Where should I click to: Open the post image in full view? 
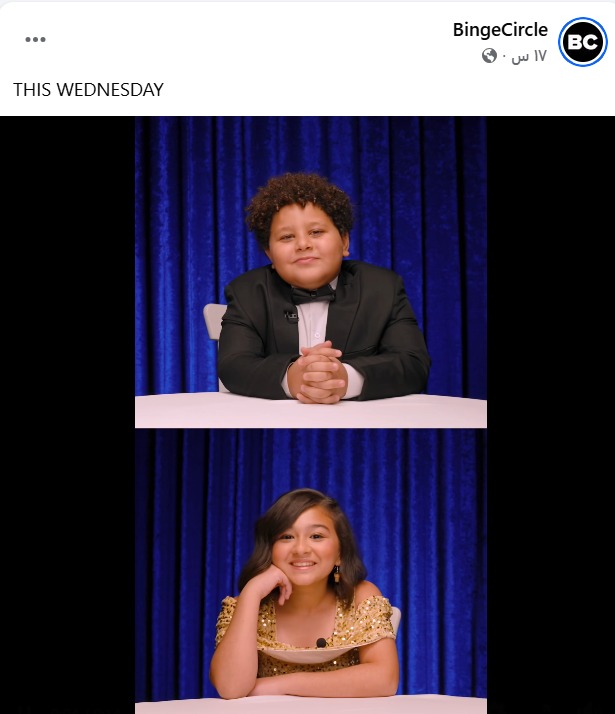310,414
